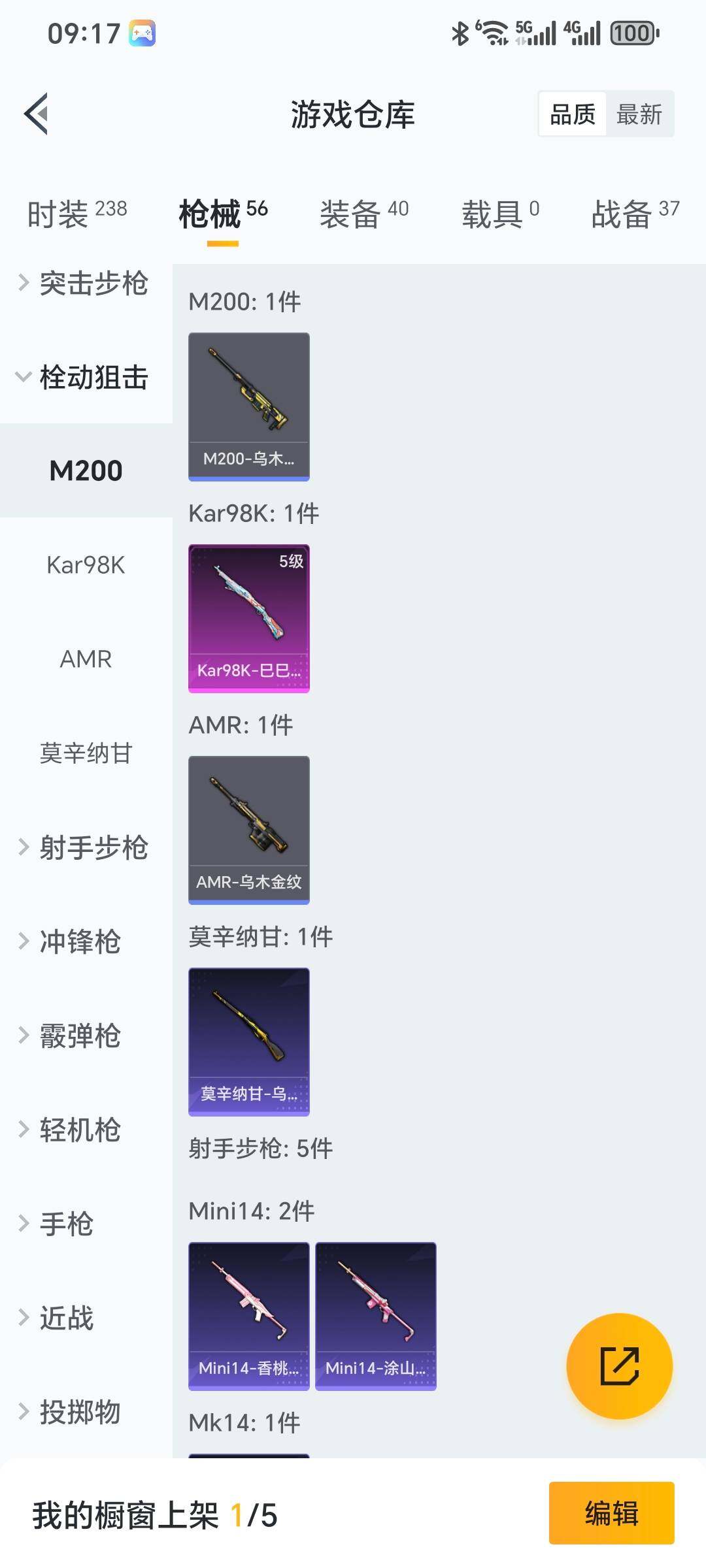The width and height of the screenshot is (706, 1568).
Task: Sort by 最新
Action: pyautogui.click(x=639, y=114)
